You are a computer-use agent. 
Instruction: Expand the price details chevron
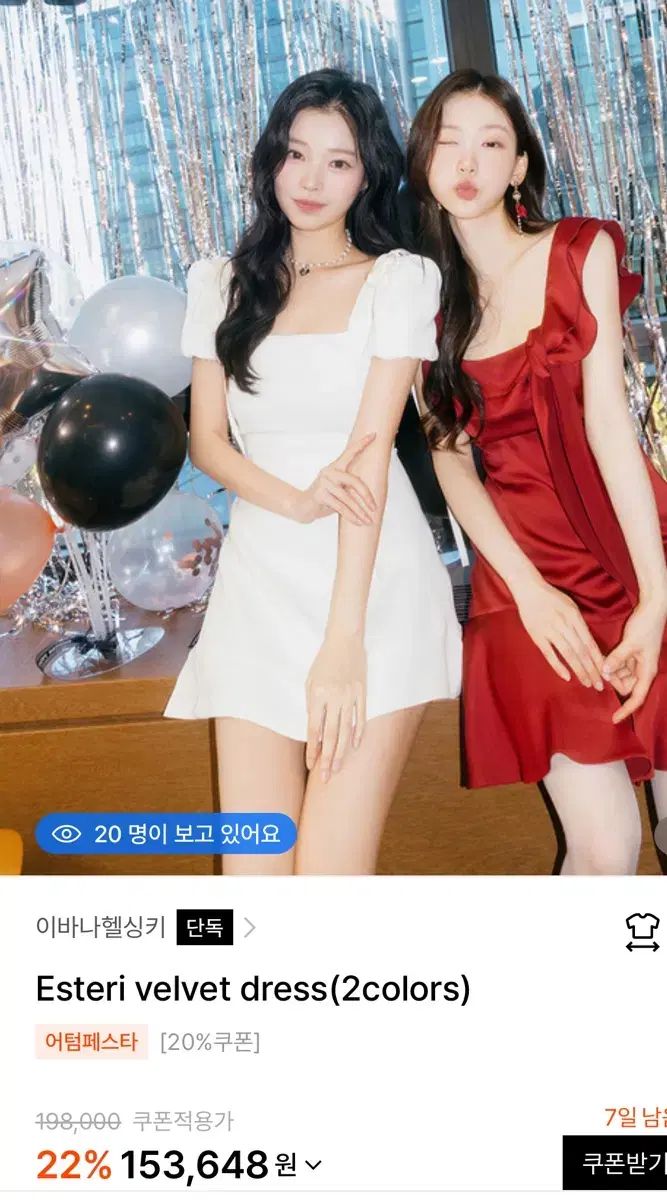click(314, 1164)
